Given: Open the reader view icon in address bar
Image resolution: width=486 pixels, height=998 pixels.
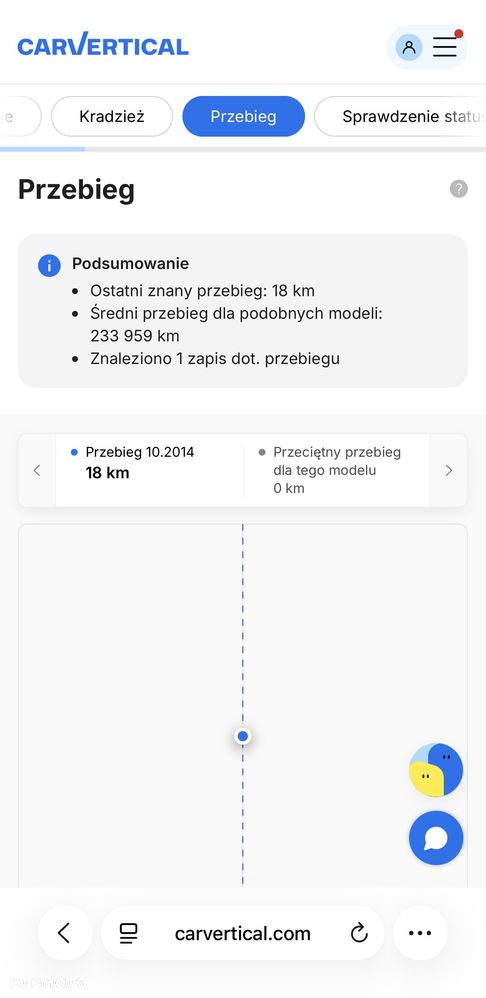Looking at the screenshot, I should 128,934.
